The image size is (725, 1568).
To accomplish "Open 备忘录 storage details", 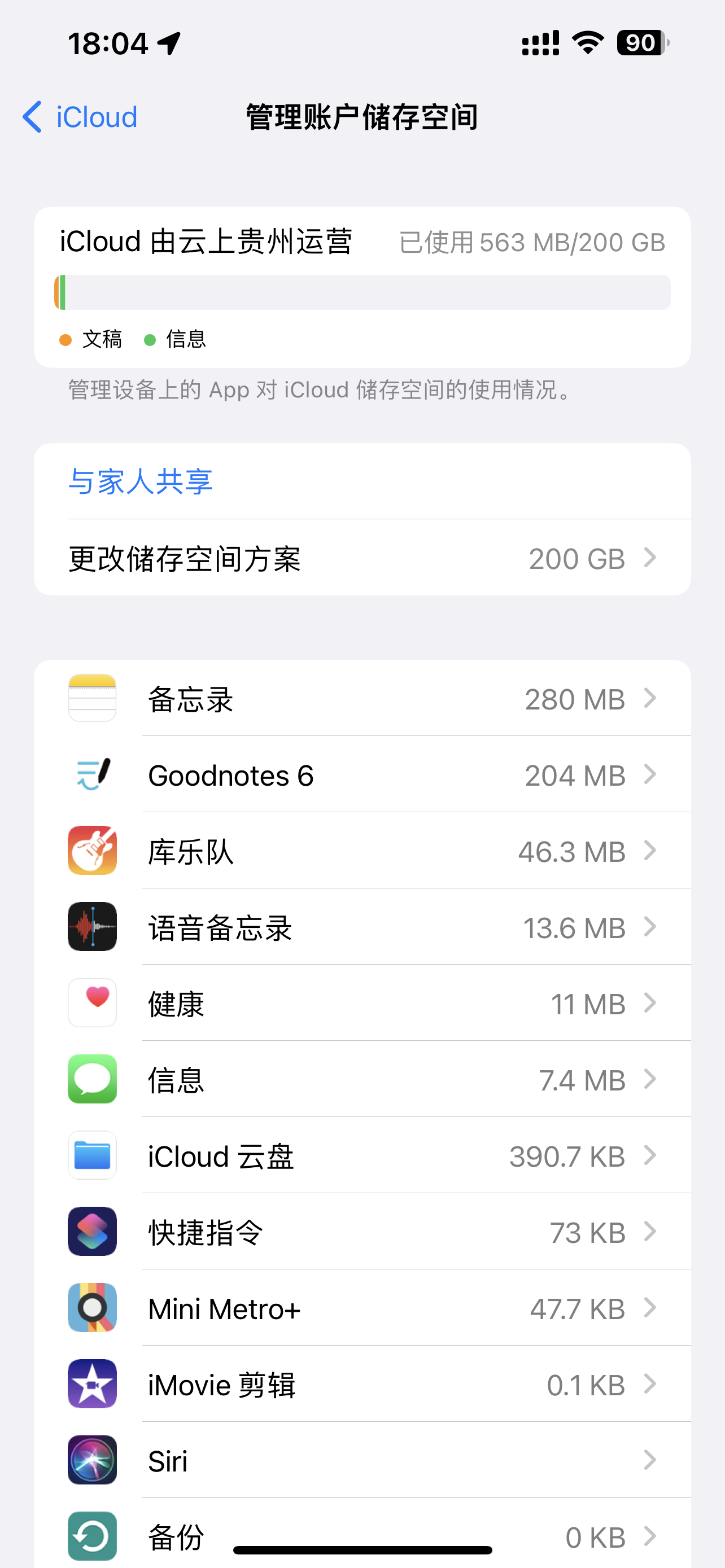I will click(x=362, y=699).
